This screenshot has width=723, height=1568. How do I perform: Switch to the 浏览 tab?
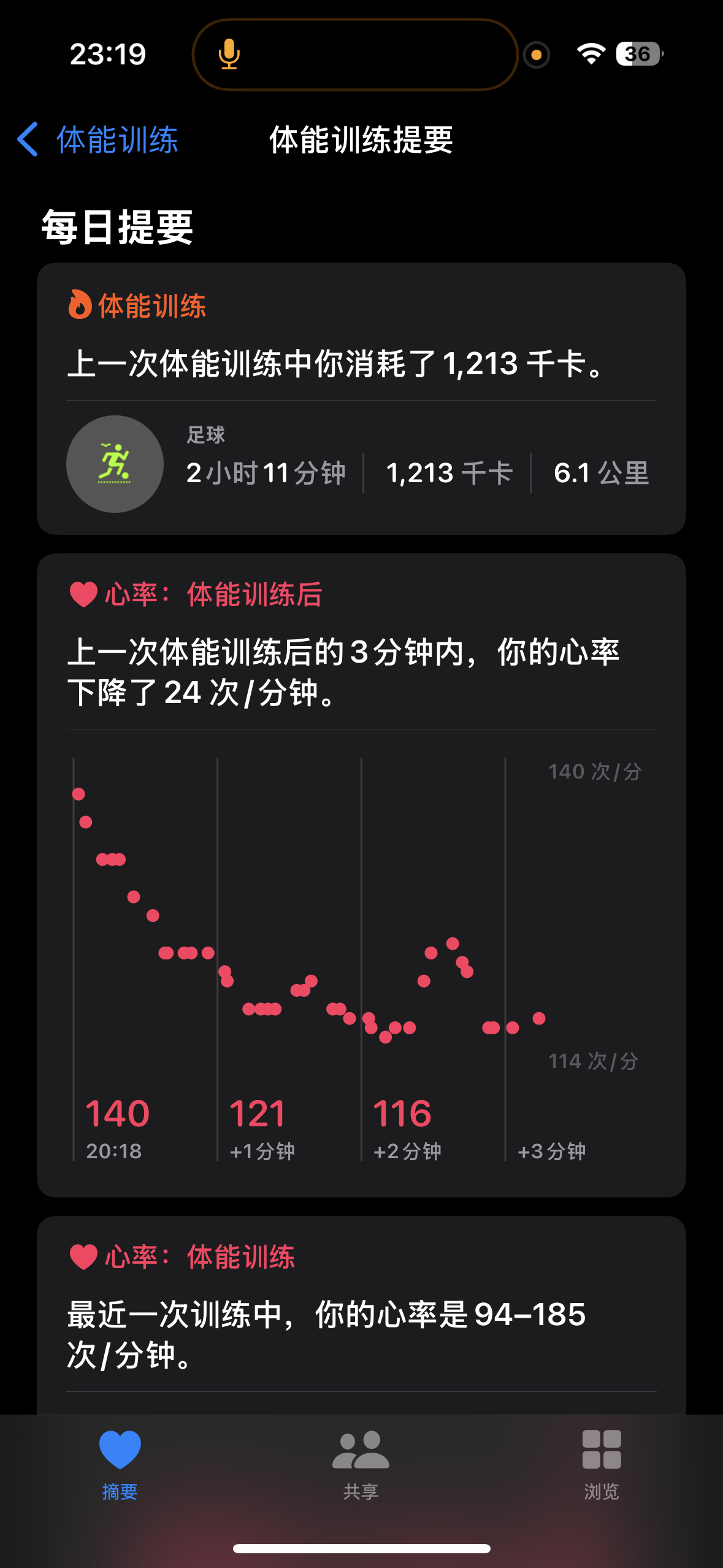(602, 1465)
